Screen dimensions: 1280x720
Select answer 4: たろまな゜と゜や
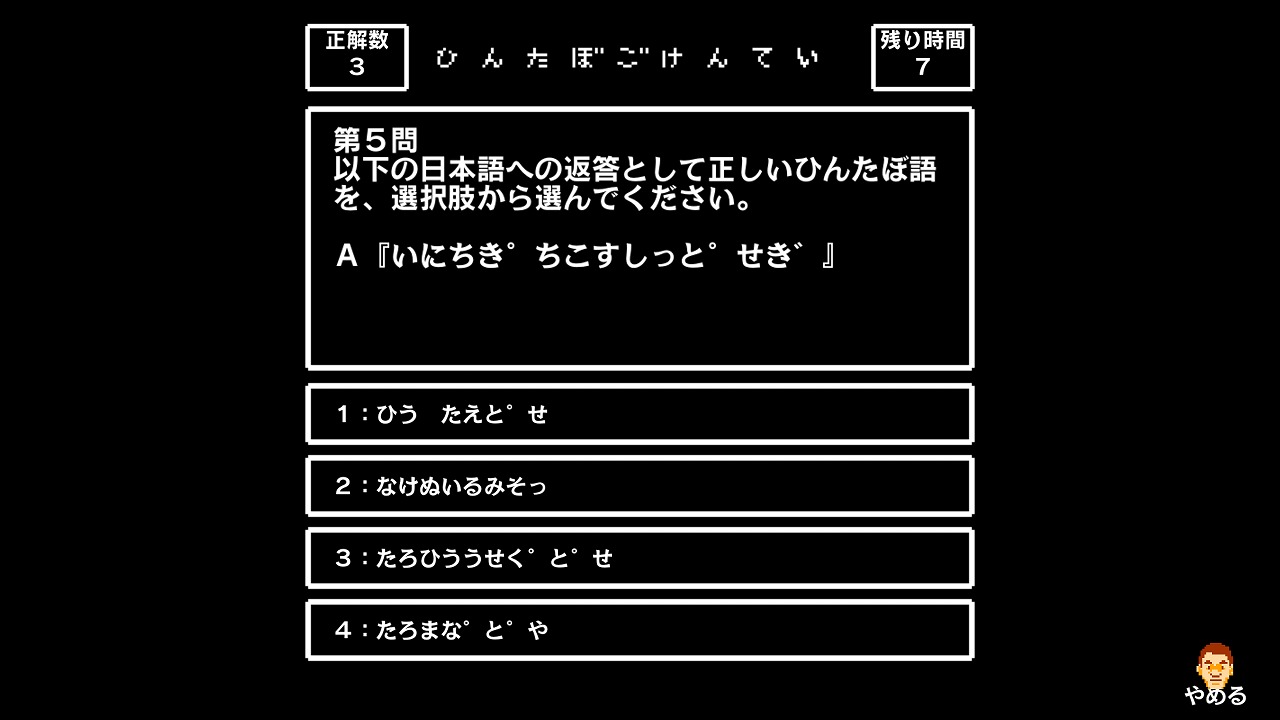click(639, 630)
